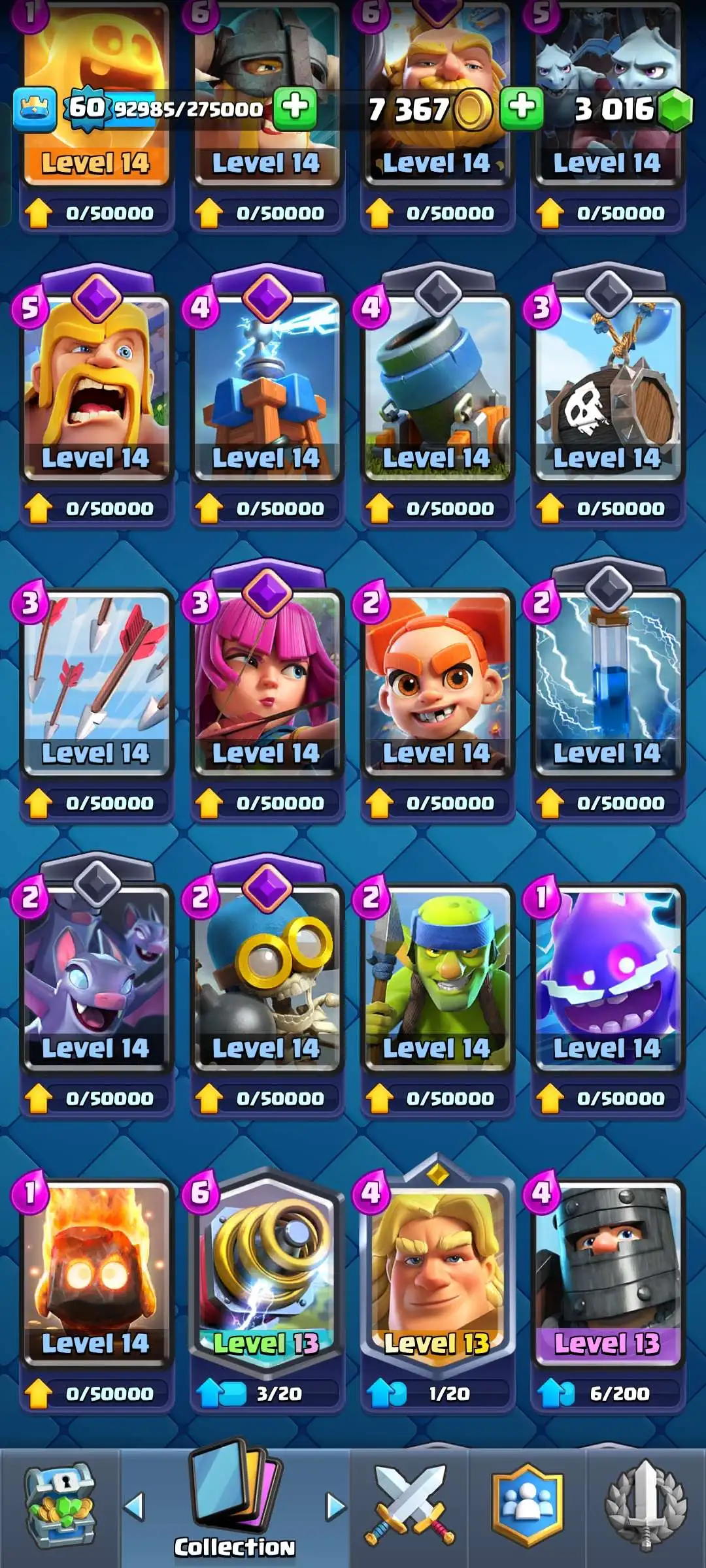Tap the green plus next to gold
Screen dimensions: 706x1568
tap(522, 108)
